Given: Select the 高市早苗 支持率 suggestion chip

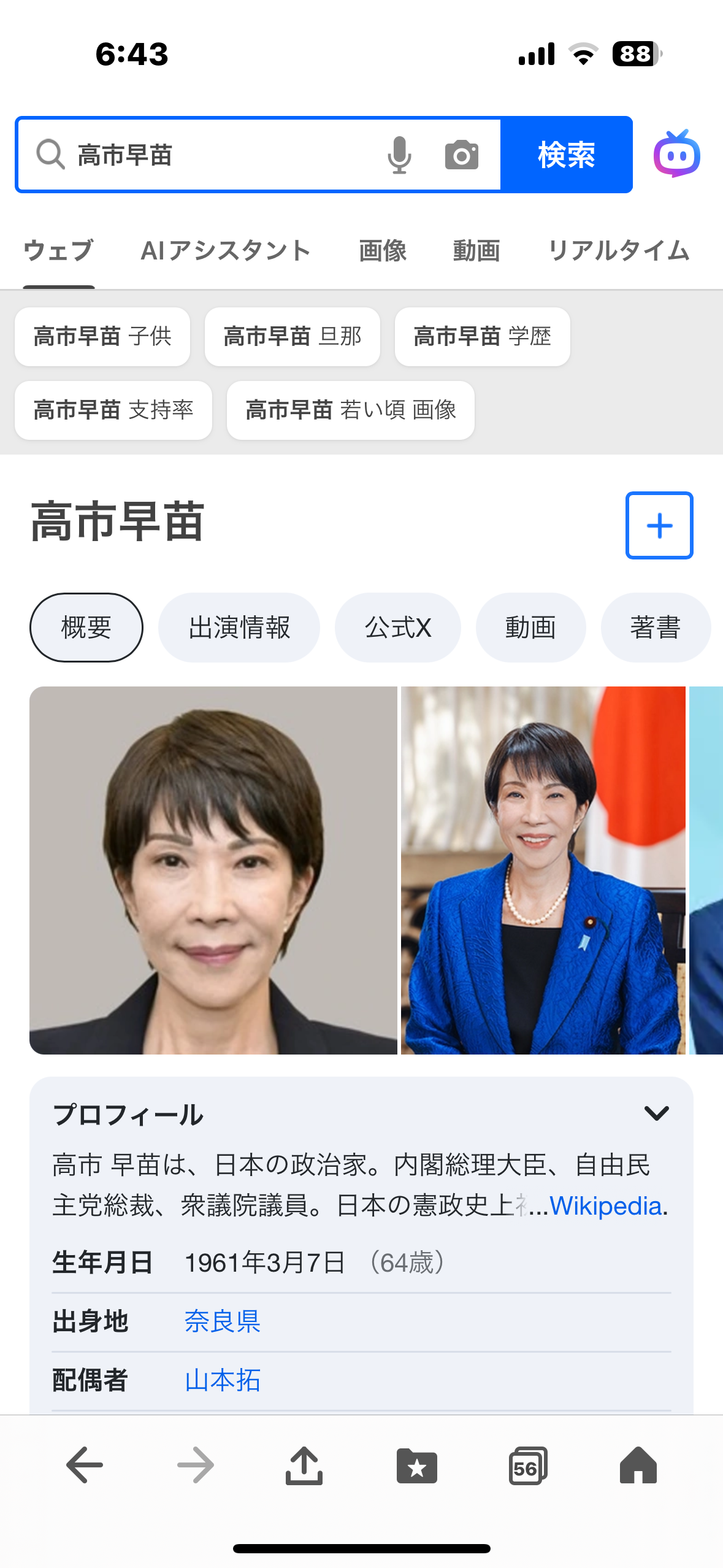Looking at the screenshot, I should pyautogui.click(x=113, y=410).
